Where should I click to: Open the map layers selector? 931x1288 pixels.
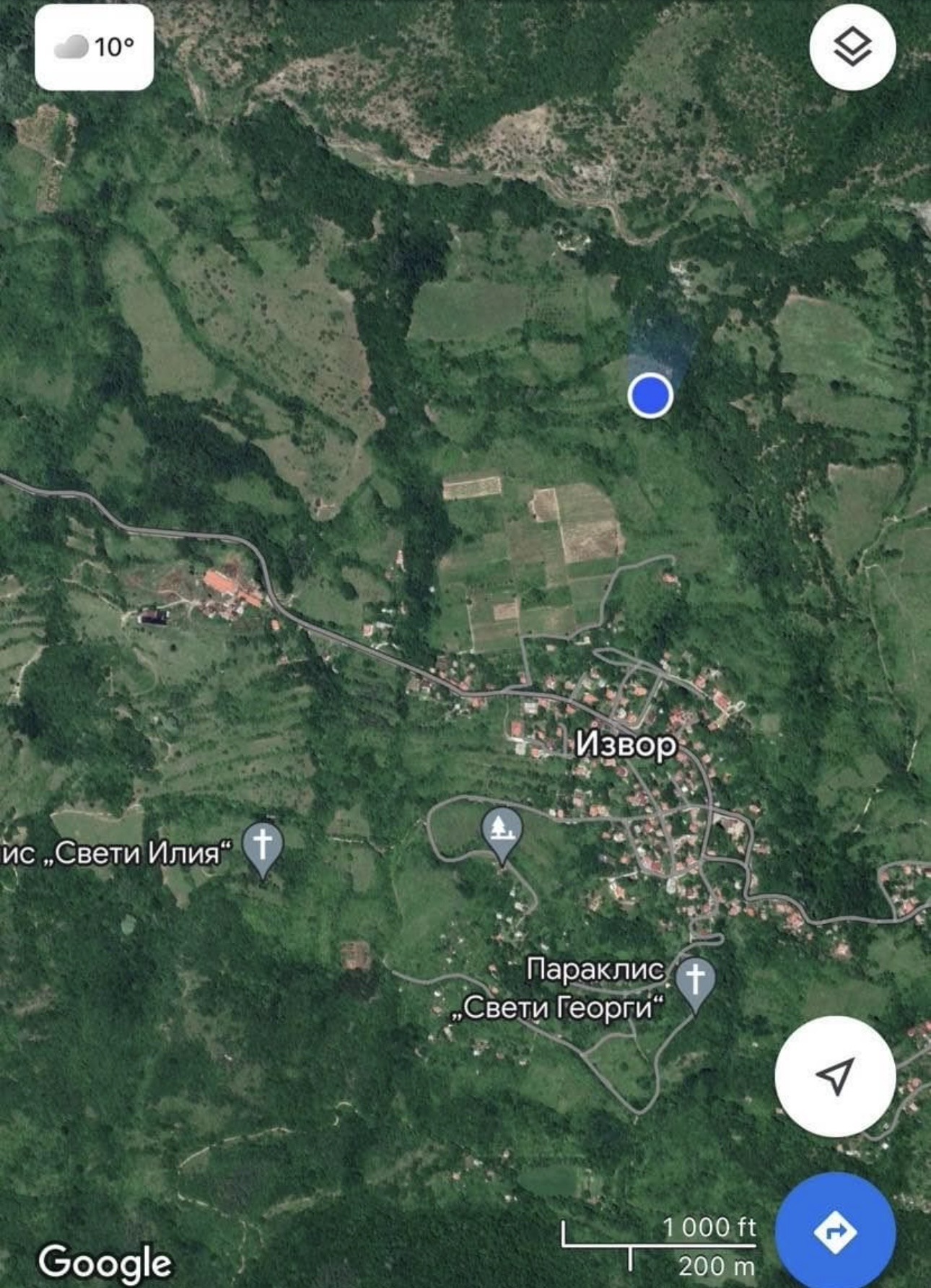[x=852, y=48]
